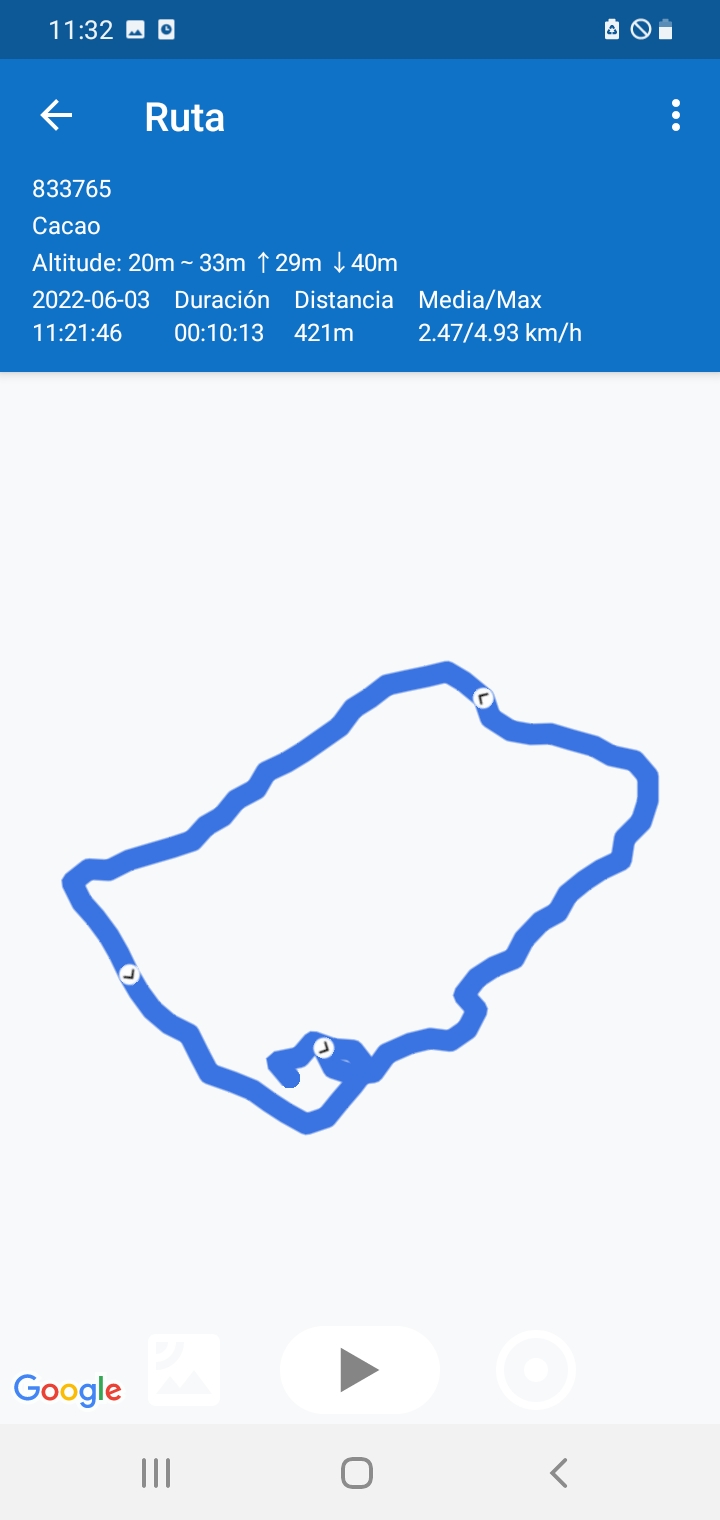Screen dimensions: 720x1520
Task: Open recent apps from navigation bar
Action: pos(156,1473)
